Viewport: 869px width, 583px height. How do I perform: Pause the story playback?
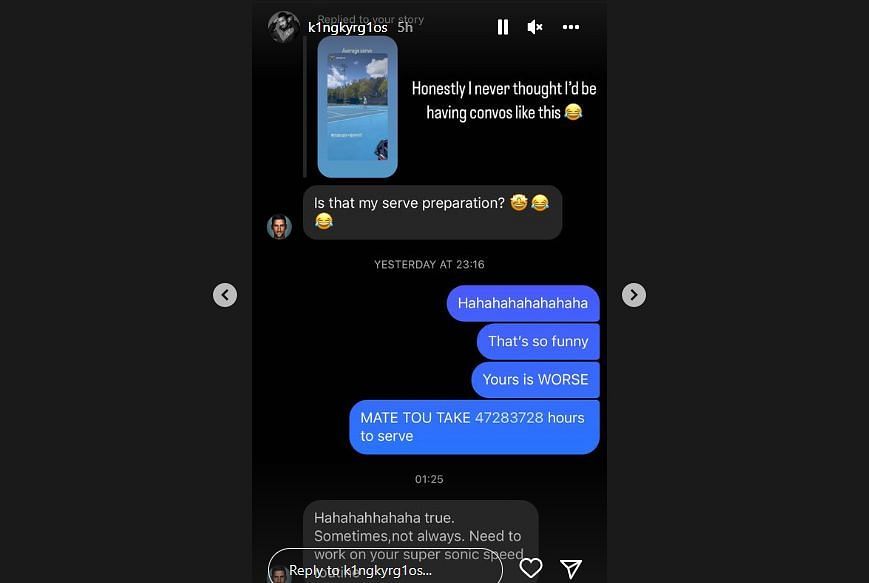tap(503, 27)
